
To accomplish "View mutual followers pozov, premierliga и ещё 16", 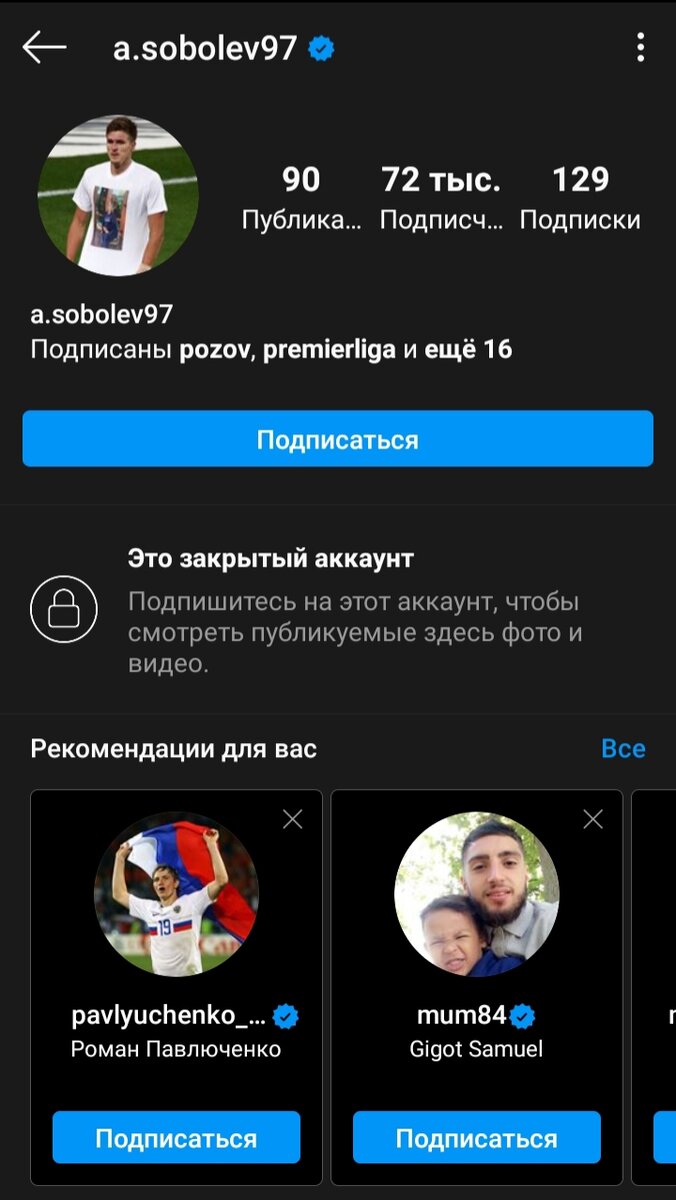I will point(271,350).
